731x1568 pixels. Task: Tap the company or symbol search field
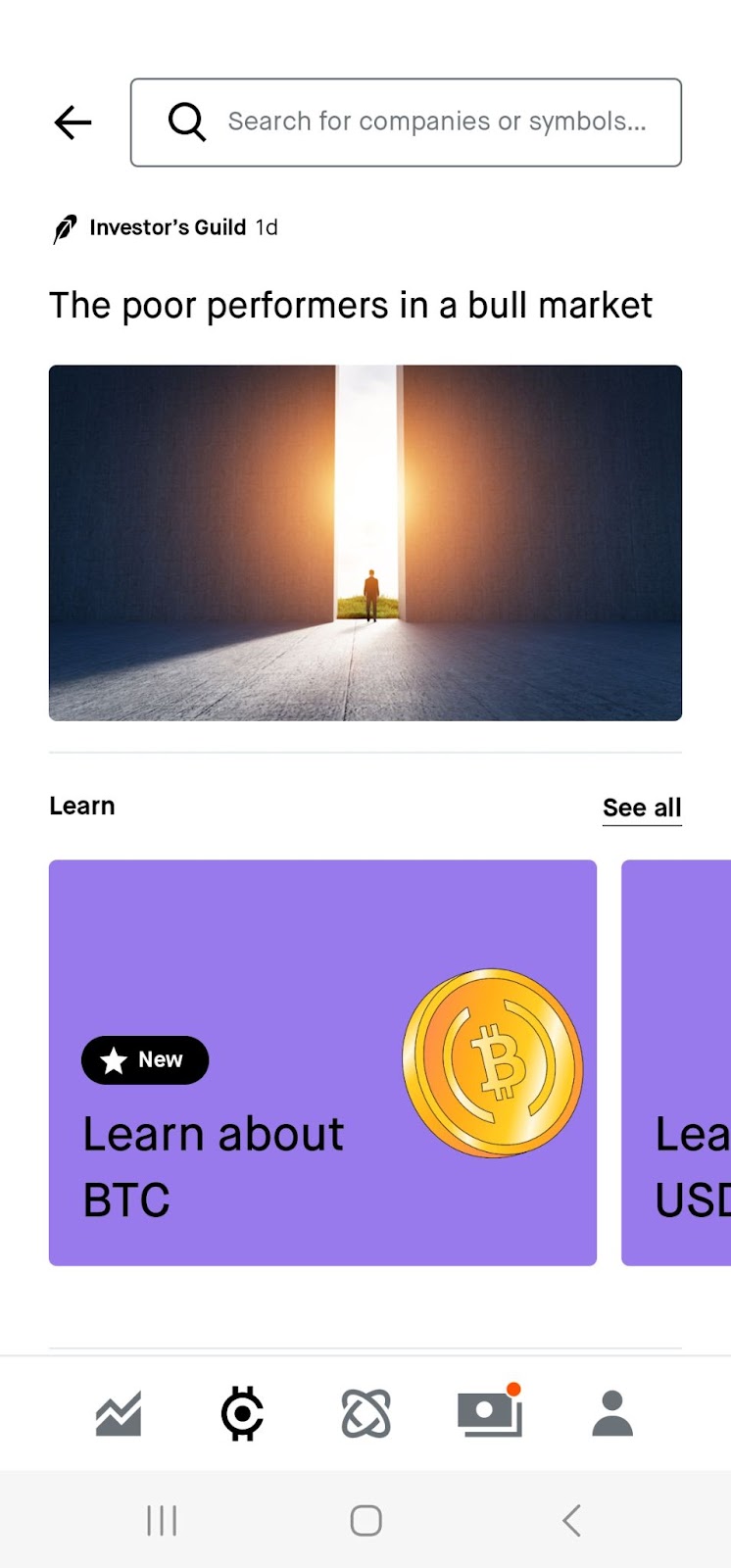pos(406,122)
